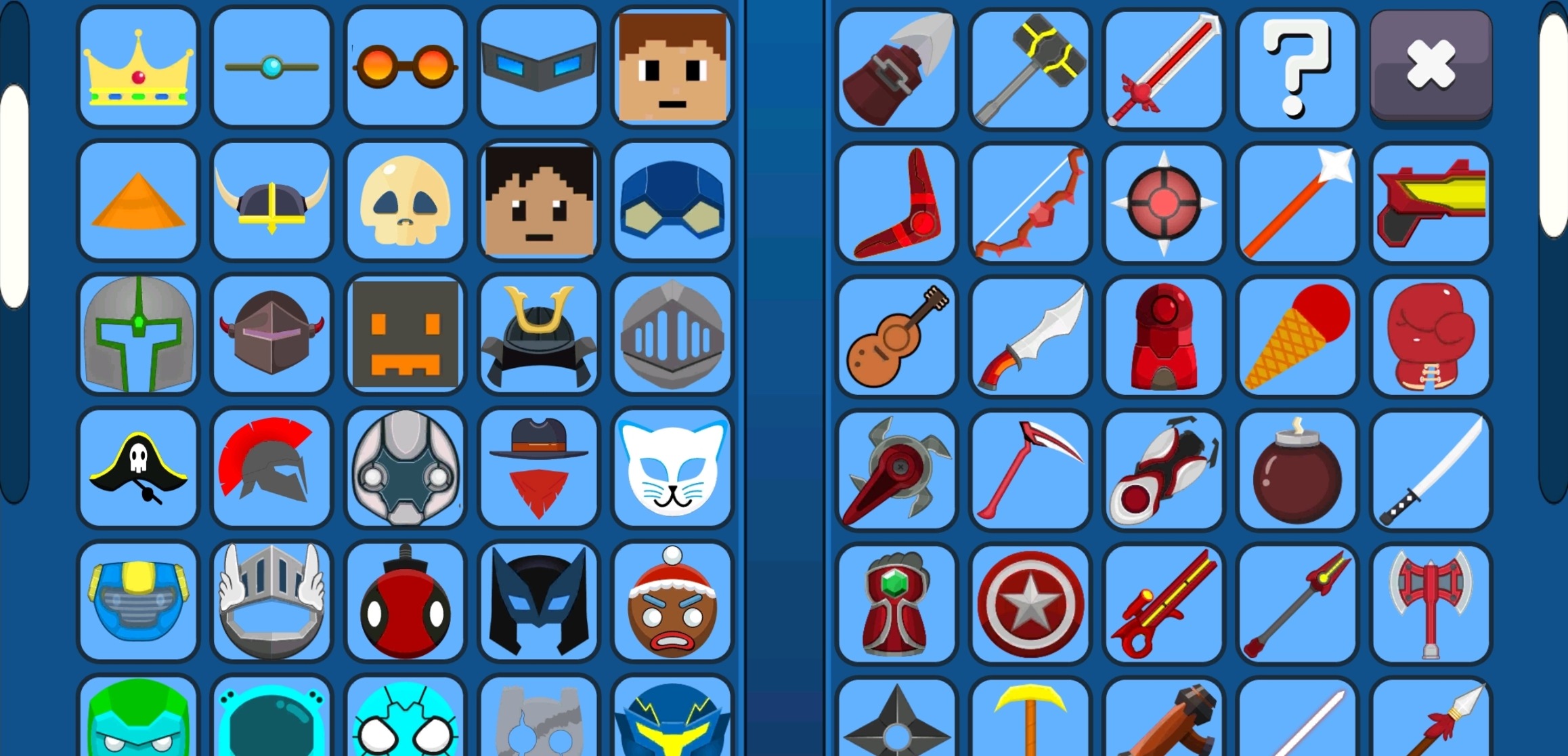This screenshot has height=756, width=1568.
Task: Close the item selection panel
Action: click(1431, 66)
